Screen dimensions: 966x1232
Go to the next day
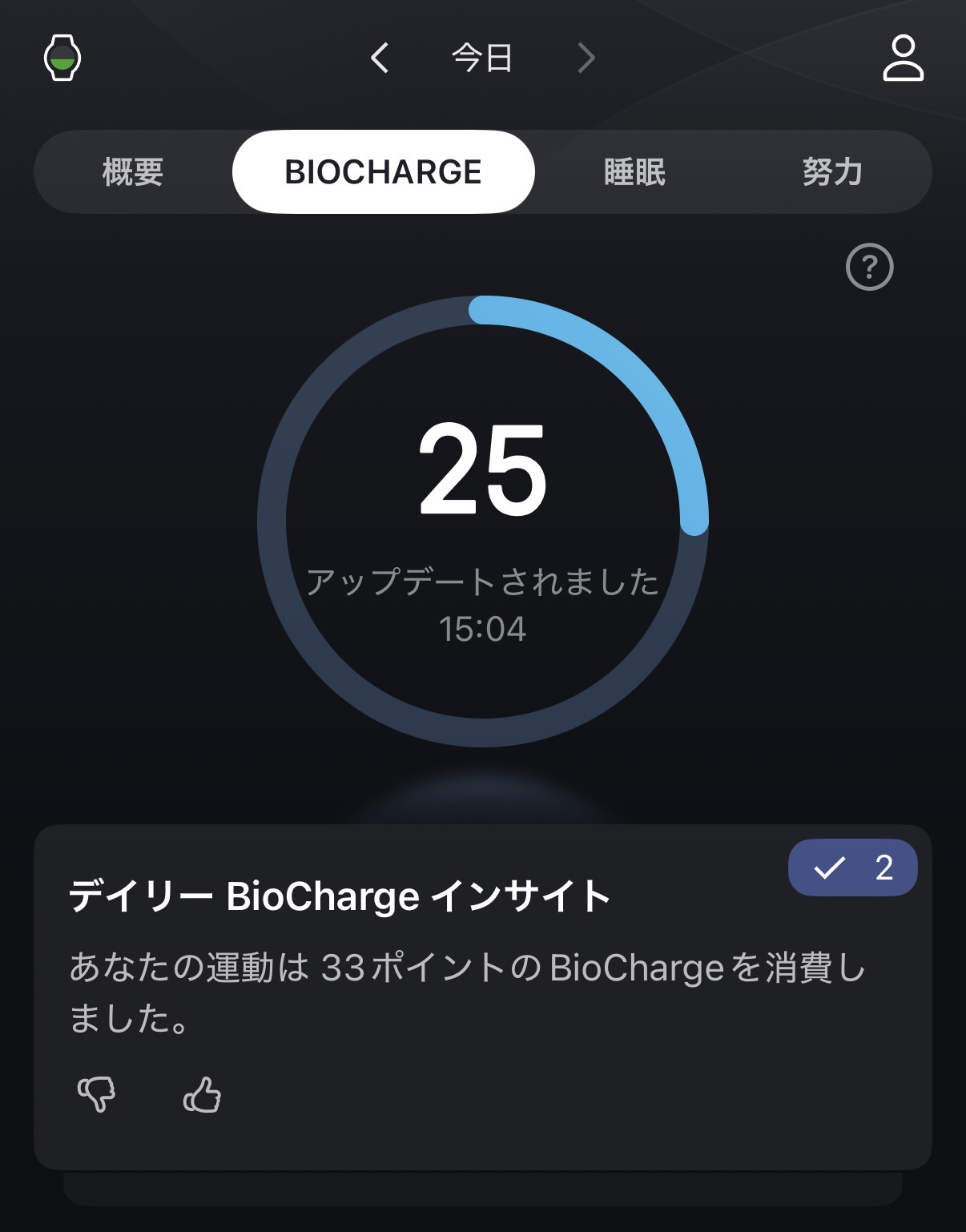click(586, 58)
